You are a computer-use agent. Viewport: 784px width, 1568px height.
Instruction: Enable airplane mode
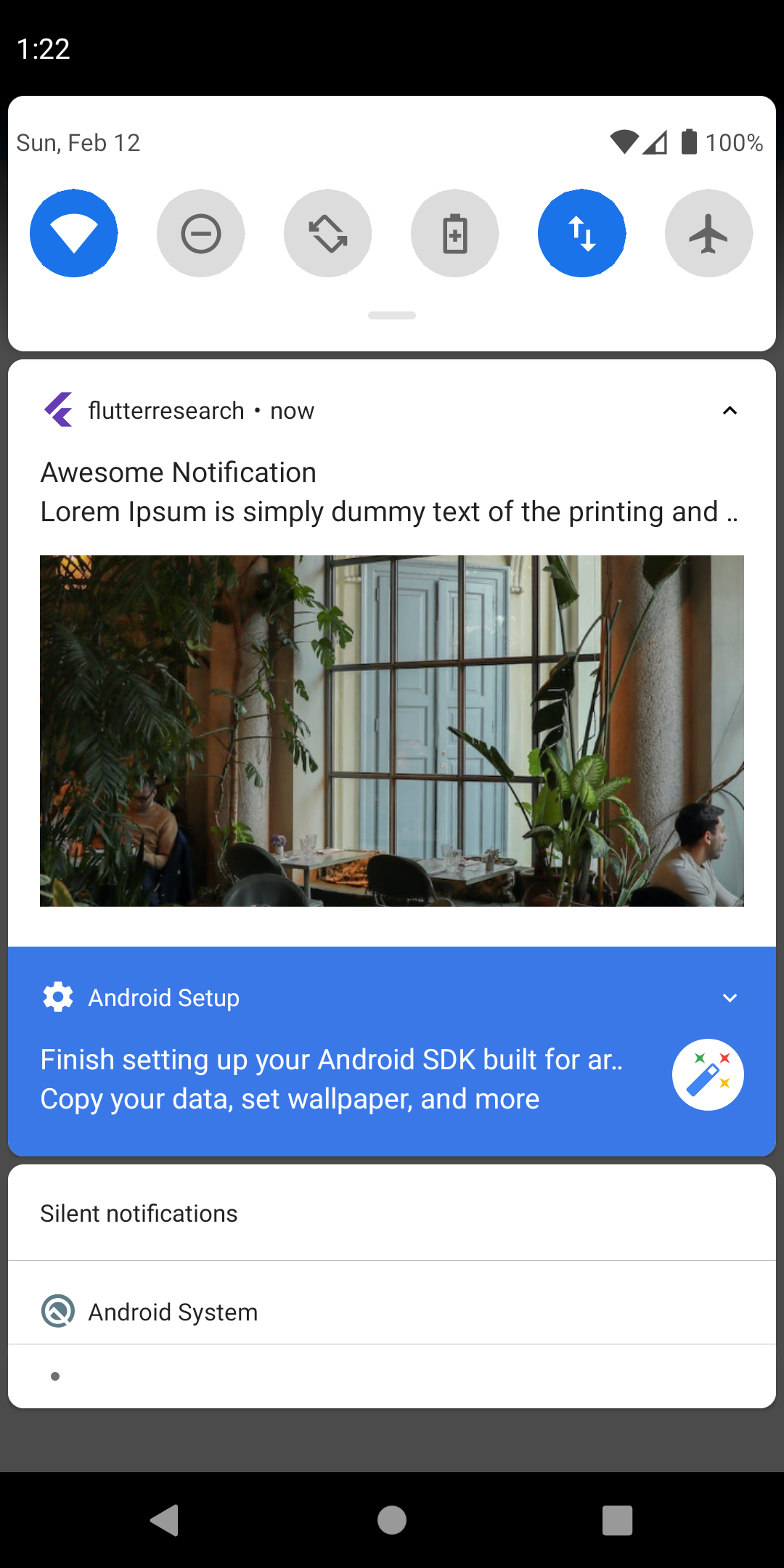click(x=709, y=234)
